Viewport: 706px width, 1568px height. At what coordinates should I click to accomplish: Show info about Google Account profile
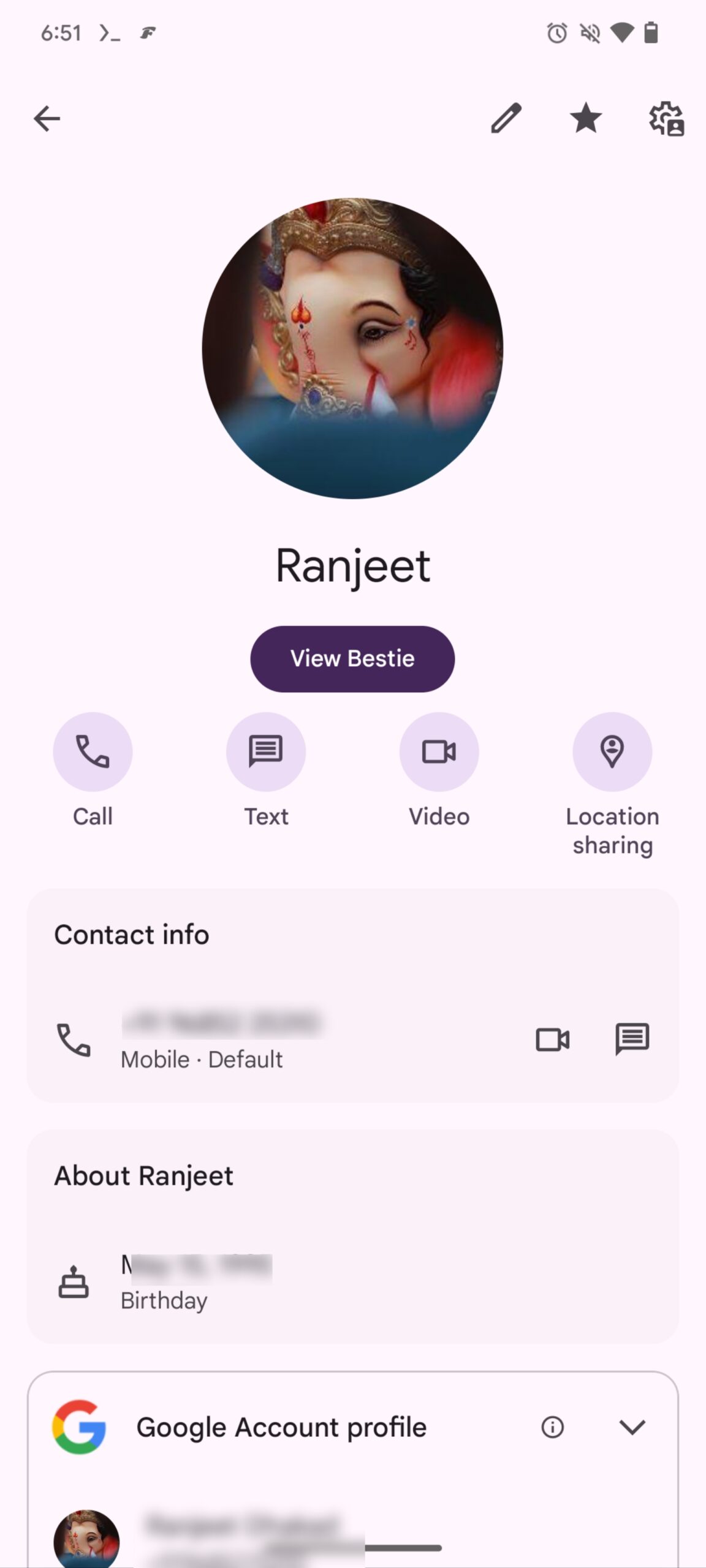(552, 1427)
